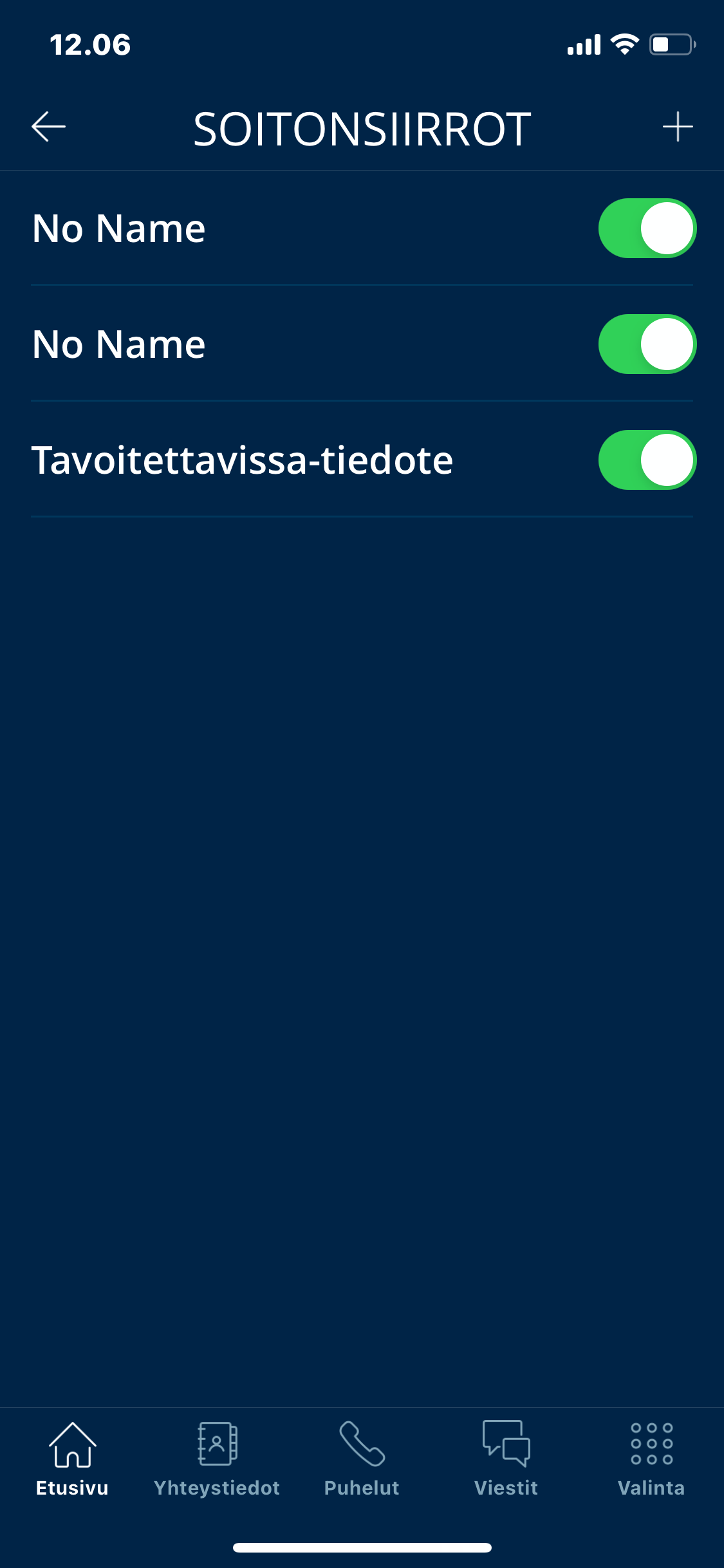Image resolution: width=724 pixels, height=1568 pixels.
Task: Go to the Puhelut tab
Action: click(x=362, y=1459)
